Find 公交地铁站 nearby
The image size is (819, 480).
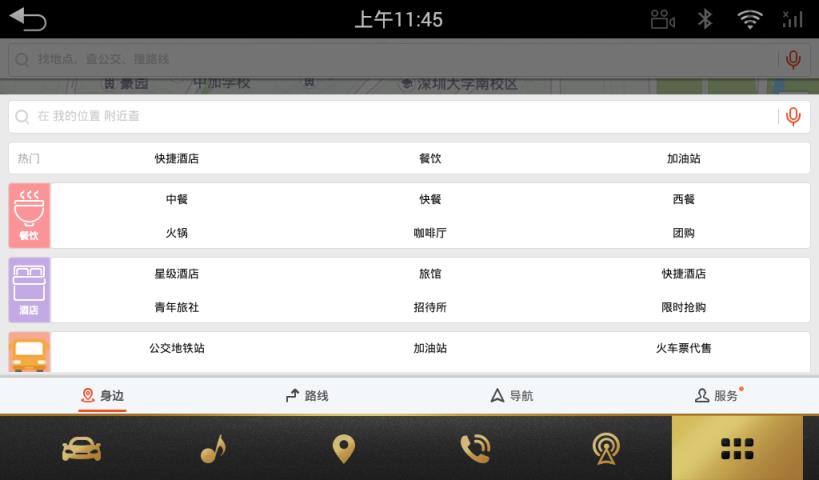point(177,348)
